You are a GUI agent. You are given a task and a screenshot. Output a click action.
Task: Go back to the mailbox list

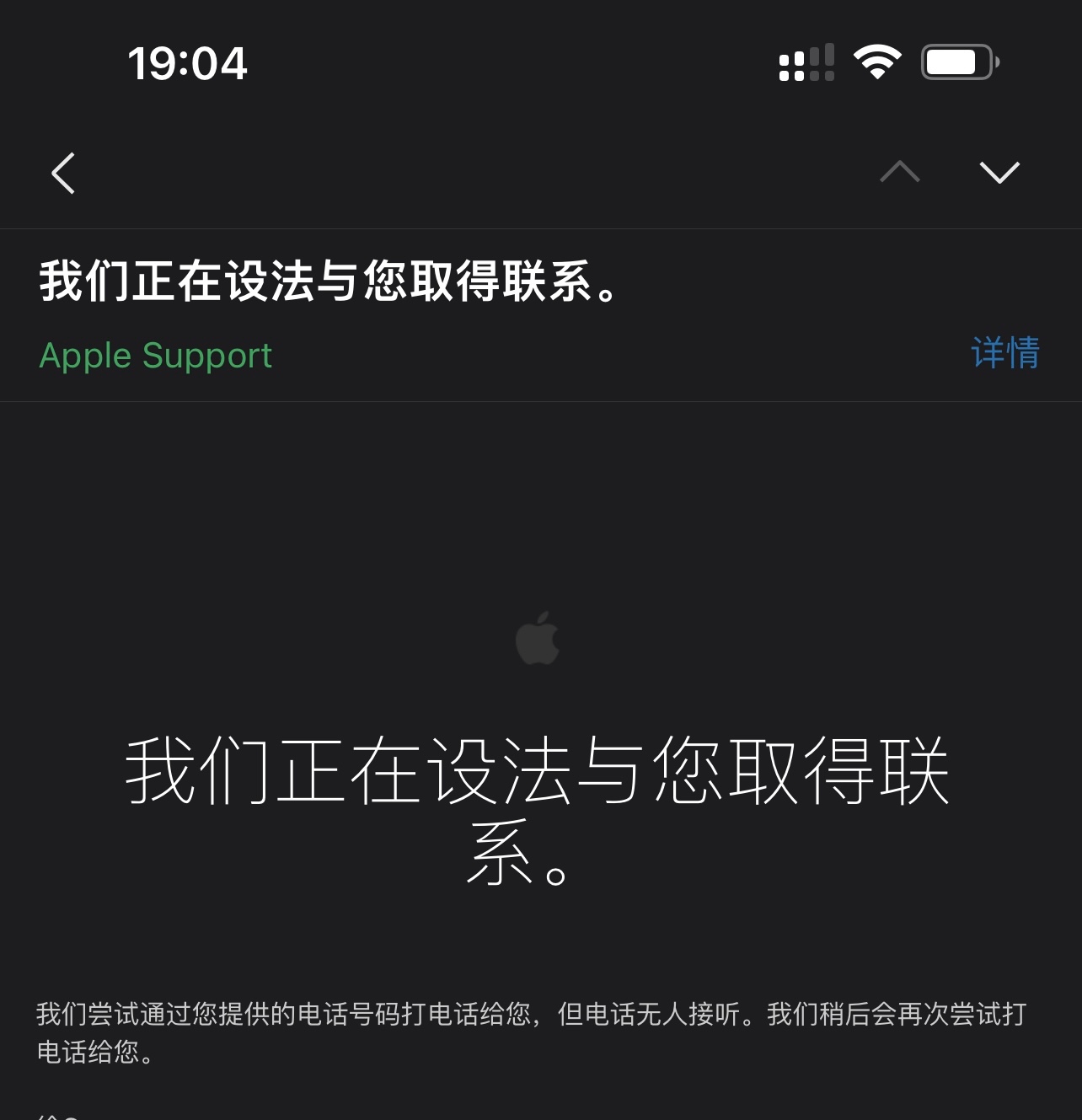(63, 174)
